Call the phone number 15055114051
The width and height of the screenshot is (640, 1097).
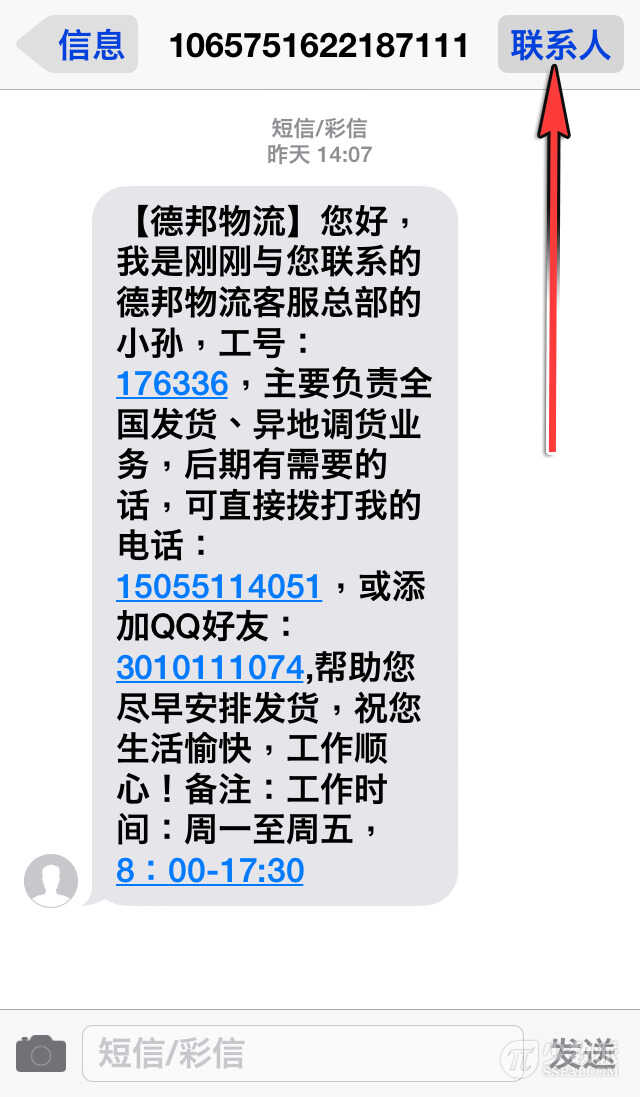pyautogui.click(x=219, y=586)
